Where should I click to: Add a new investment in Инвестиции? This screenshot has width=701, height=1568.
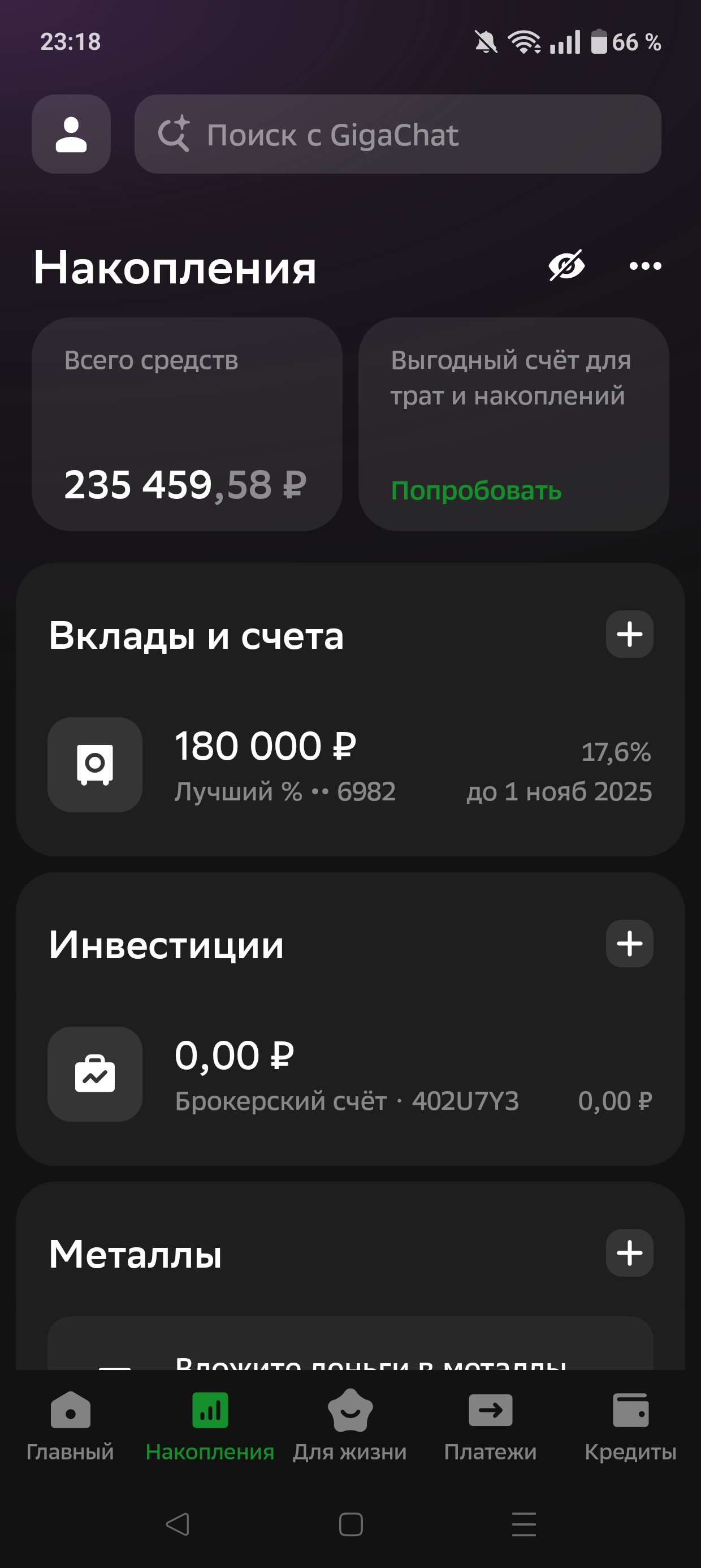tap(629, 944)
